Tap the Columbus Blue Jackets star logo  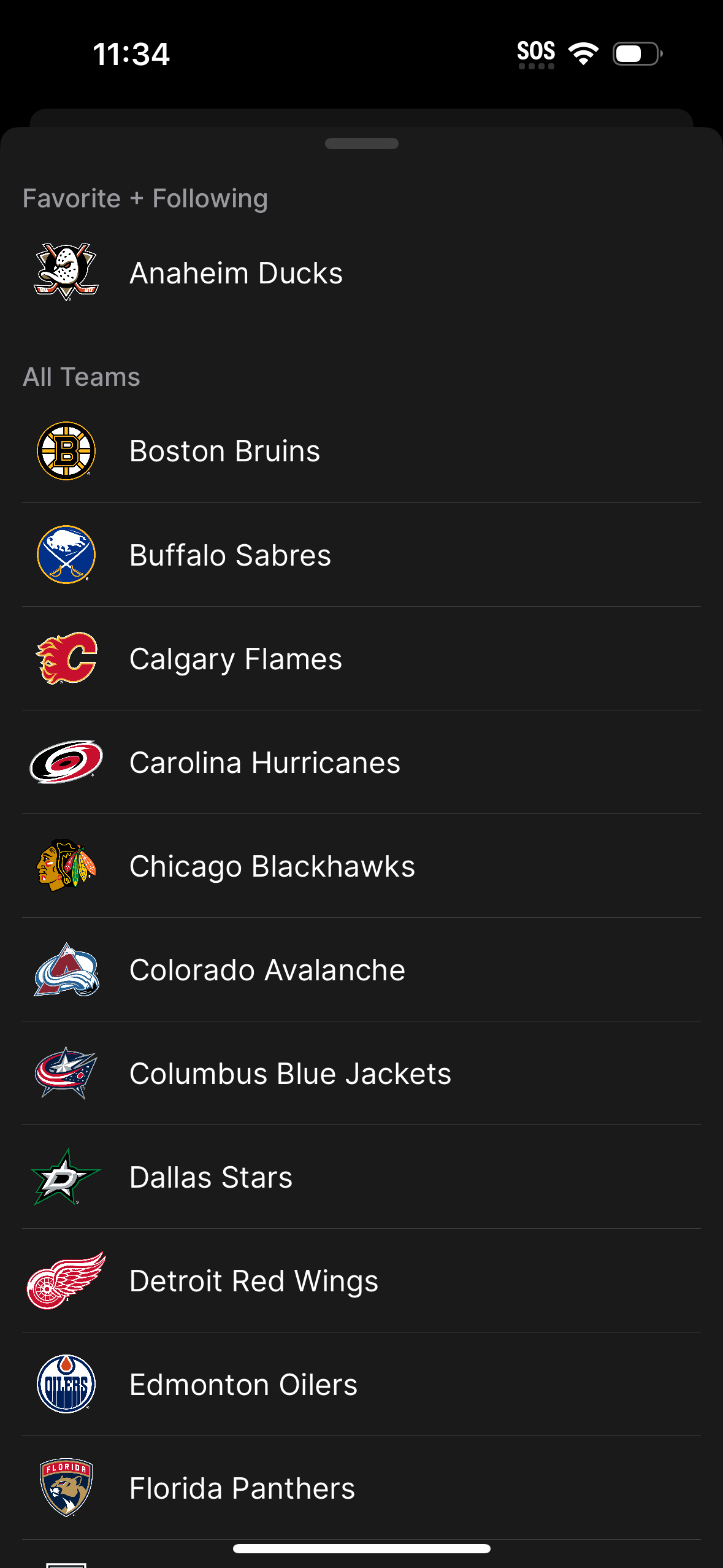click(x=66, y=1073)
